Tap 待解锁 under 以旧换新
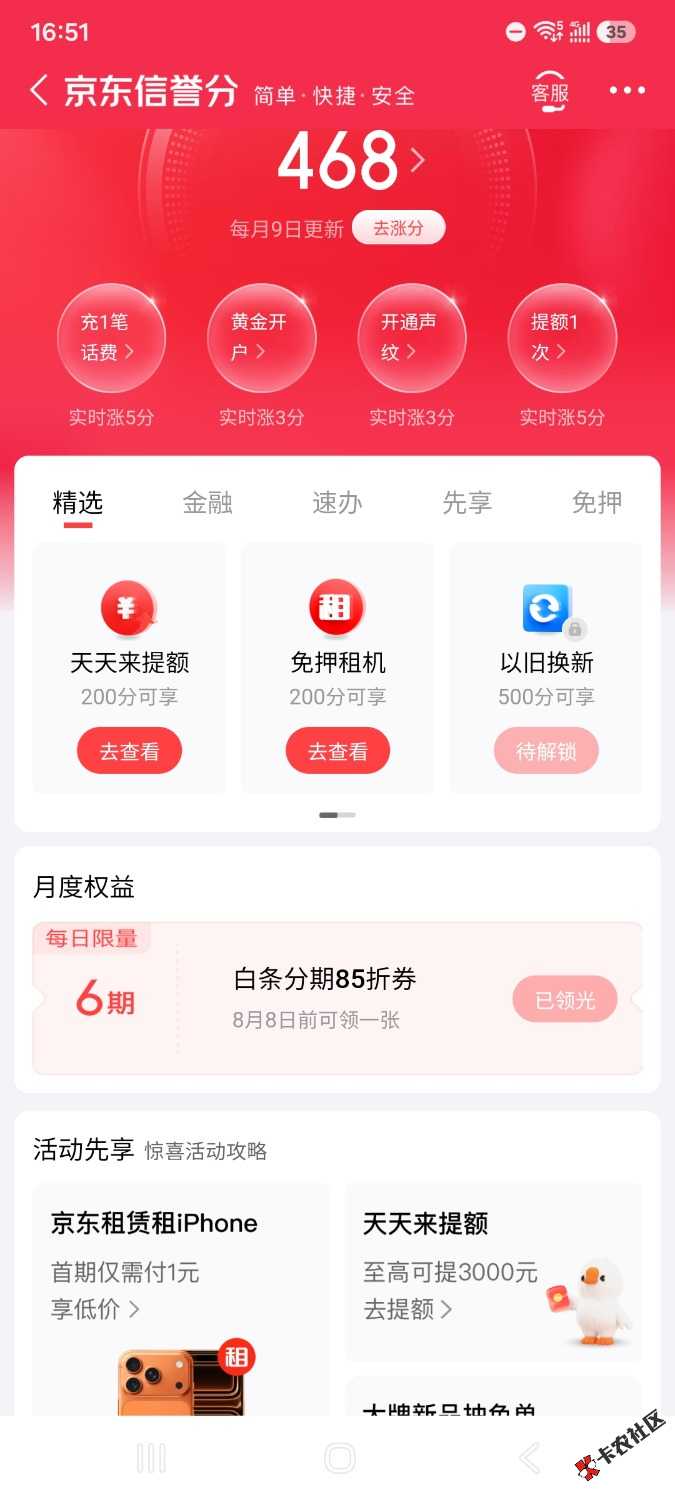 (x=546, y=751)
